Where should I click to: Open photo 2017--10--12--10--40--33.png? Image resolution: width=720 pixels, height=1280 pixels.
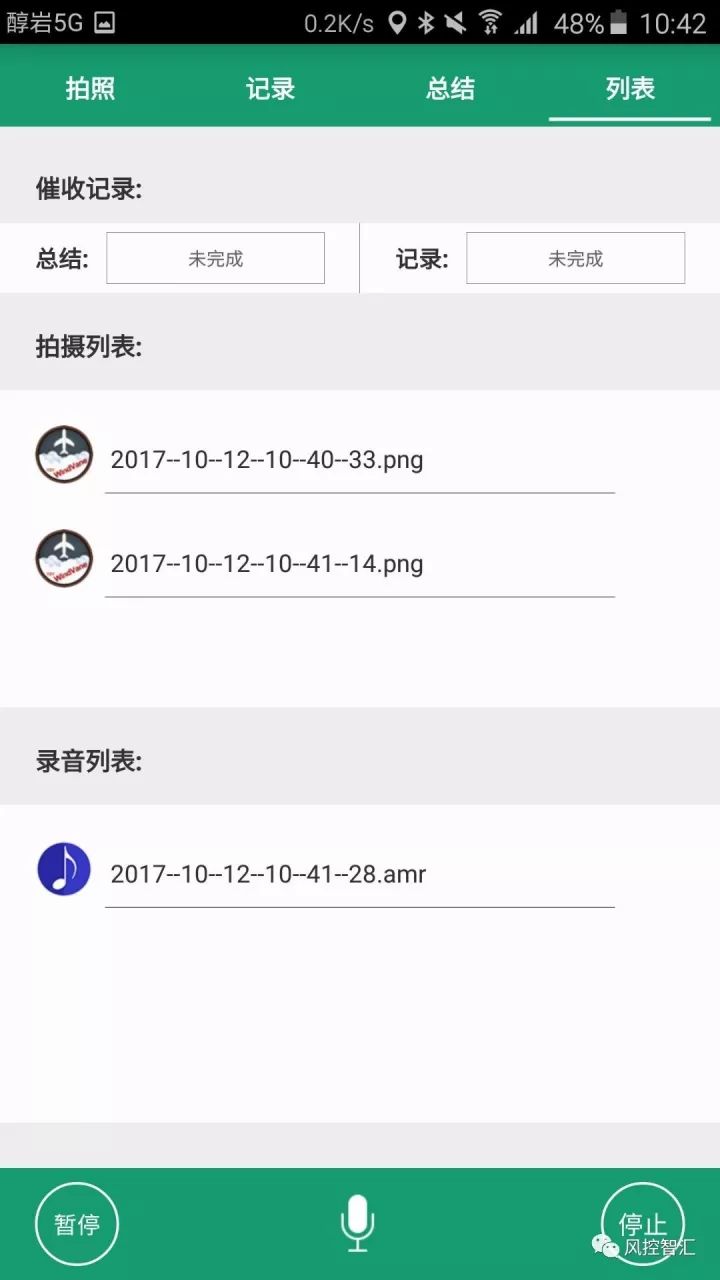coord(325,459)
